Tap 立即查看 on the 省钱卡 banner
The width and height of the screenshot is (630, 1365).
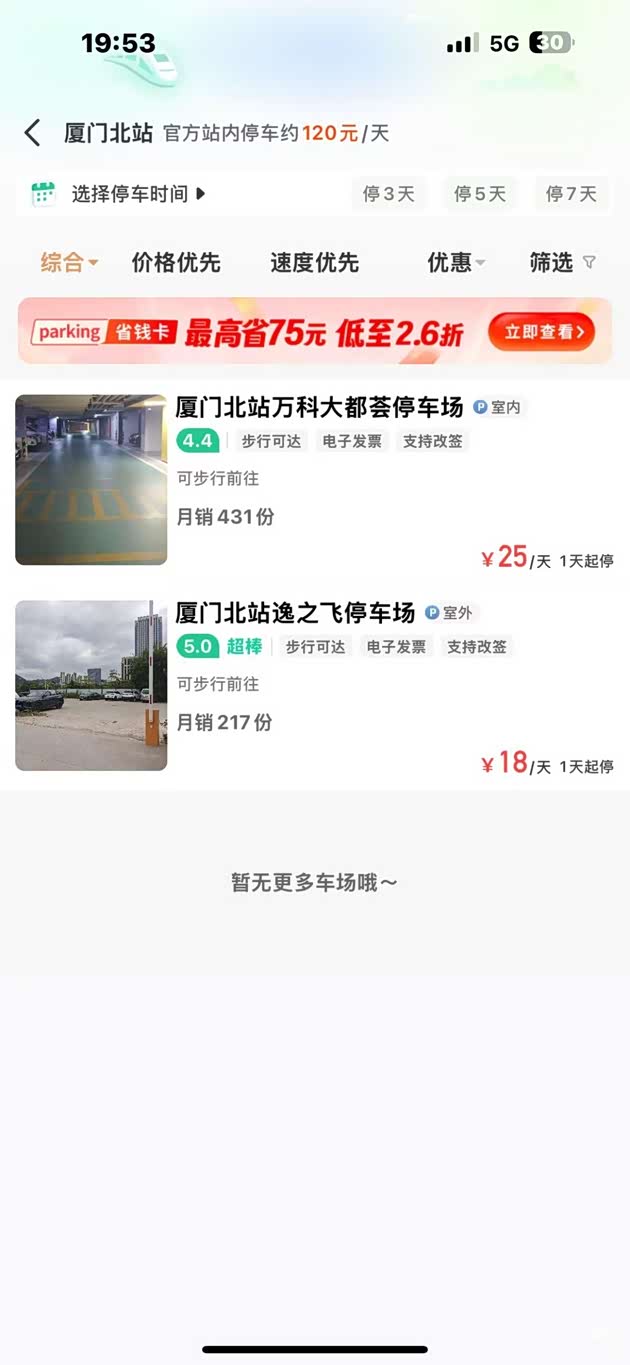pos(541,332)
